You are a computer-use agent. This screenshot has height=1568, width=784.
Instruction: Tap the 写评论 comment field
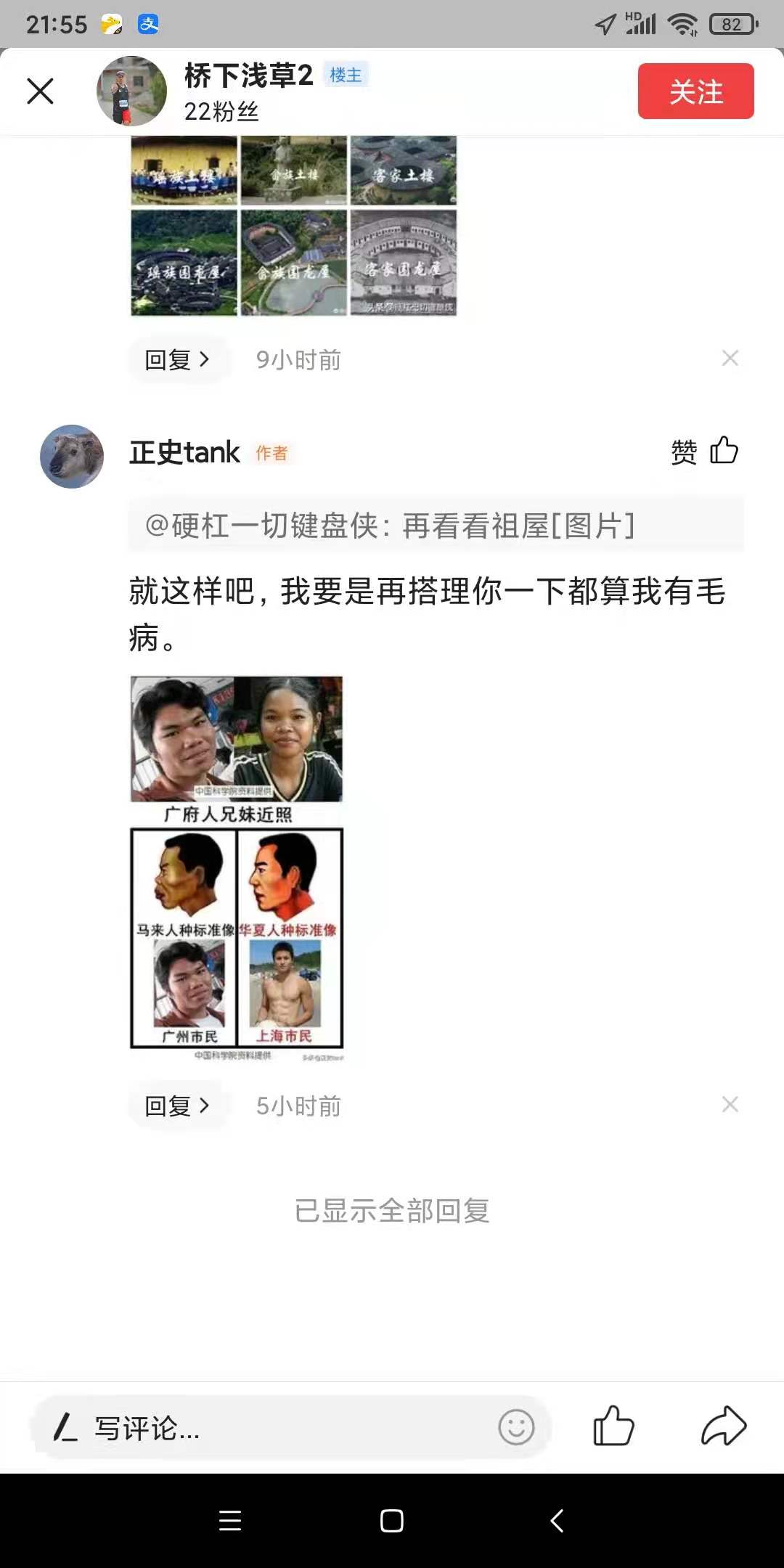pyautogui.click(x=261, y=1428)
